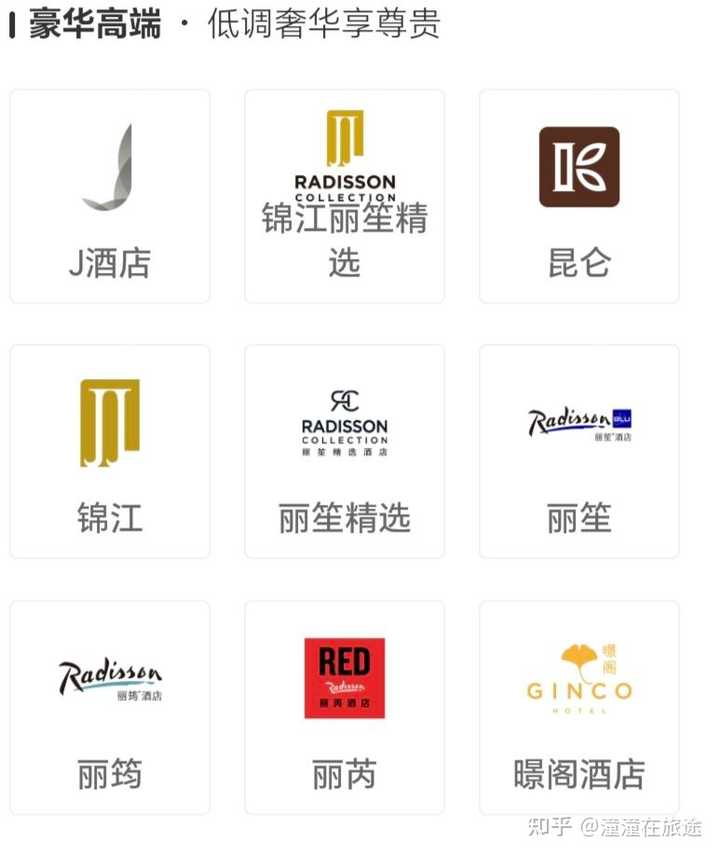Open the red RED Radisson 丽芮 logo
This screenshot has width=720, height=856.
343,675
